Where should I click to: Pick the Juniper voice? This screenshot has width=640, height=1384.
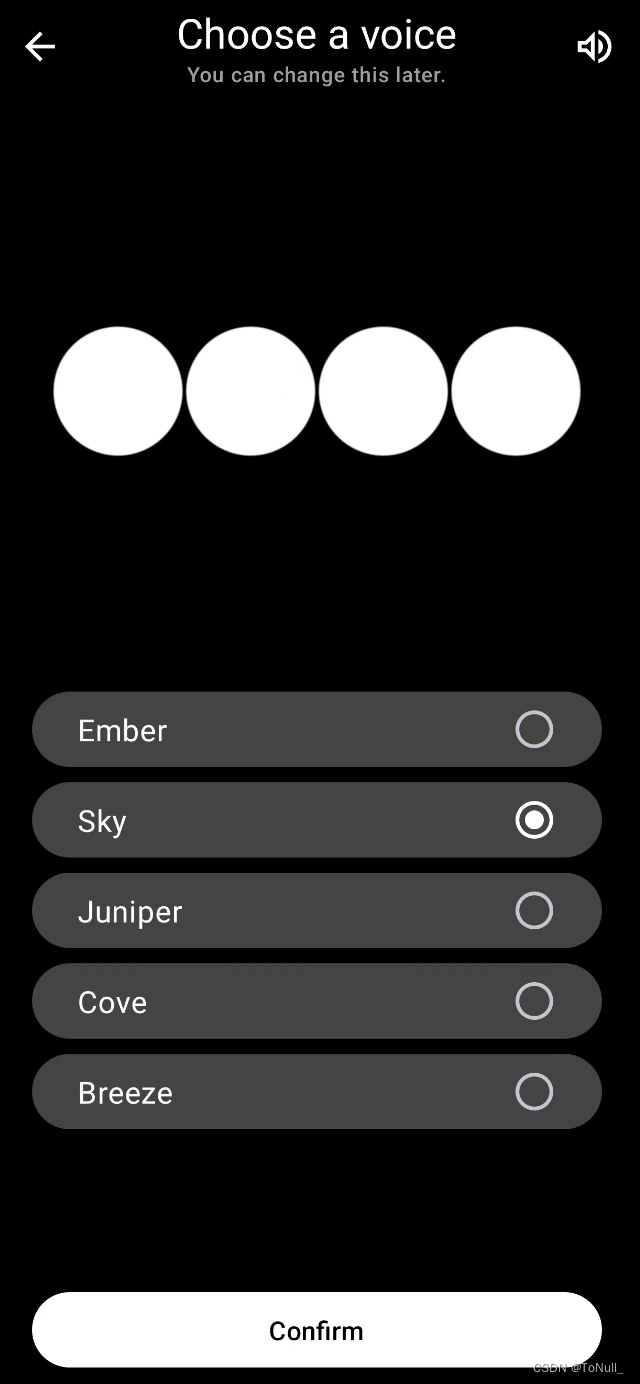316,911
